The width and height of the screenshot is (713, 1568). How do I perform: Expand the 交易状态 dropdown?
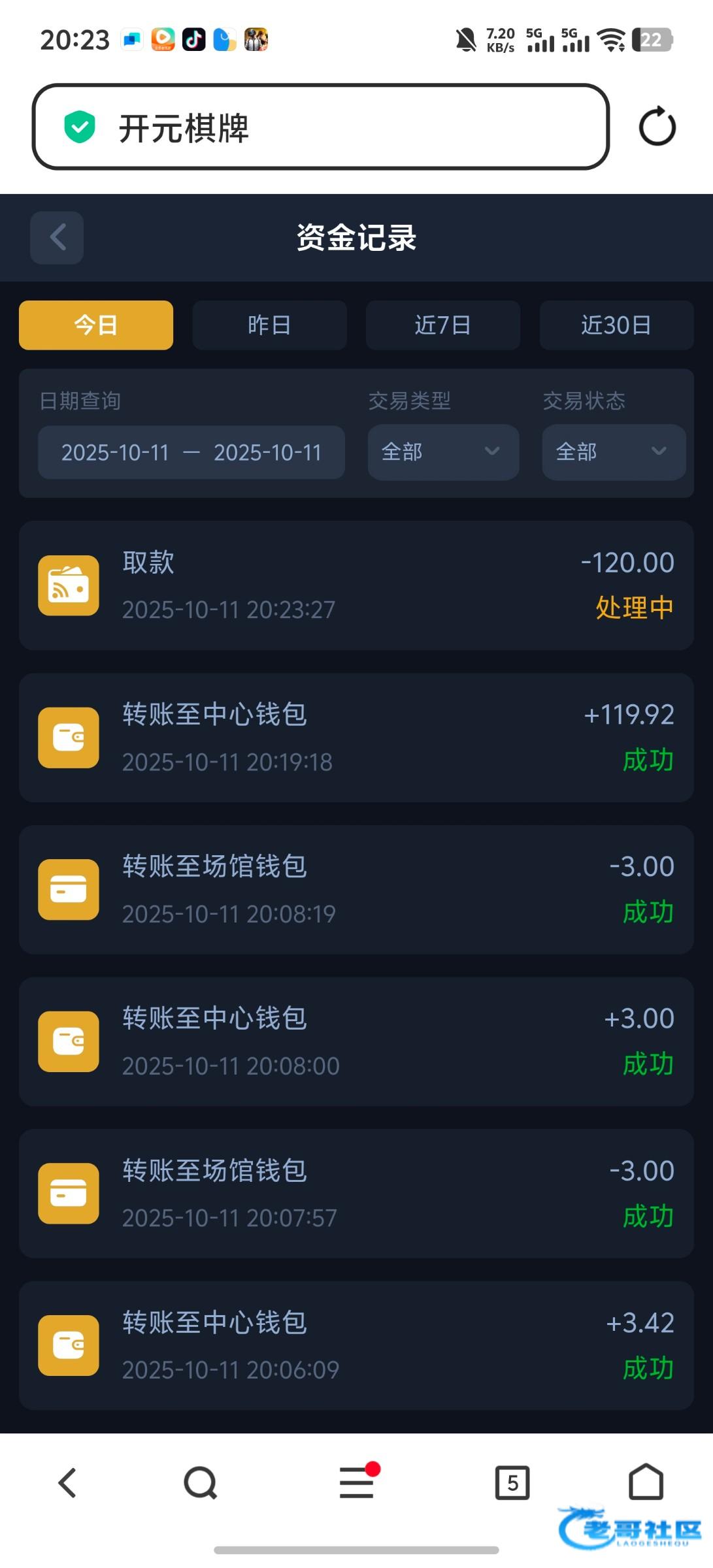pyautogui.click(x=614, y=452)
